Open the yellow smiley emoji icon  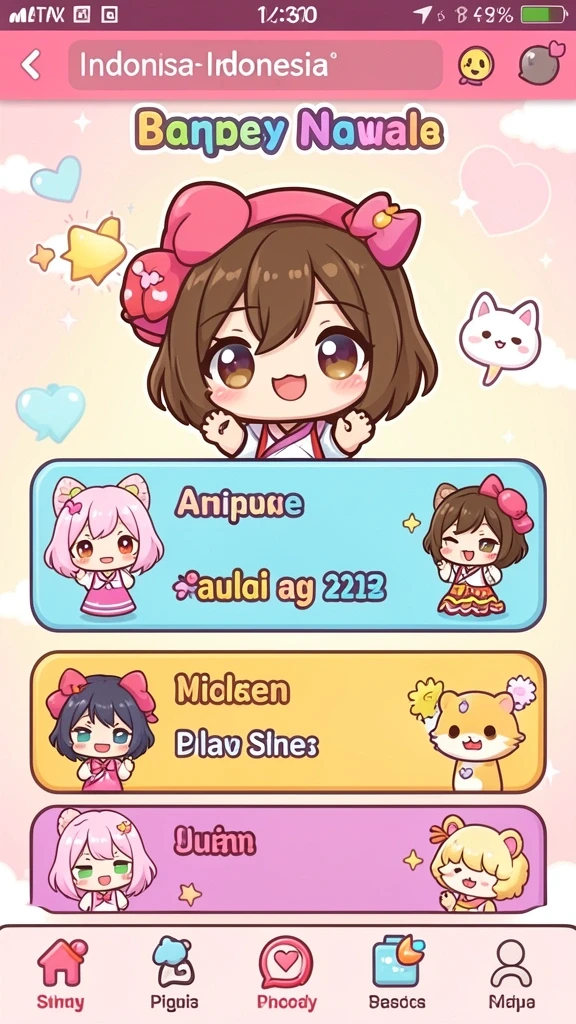476,65
